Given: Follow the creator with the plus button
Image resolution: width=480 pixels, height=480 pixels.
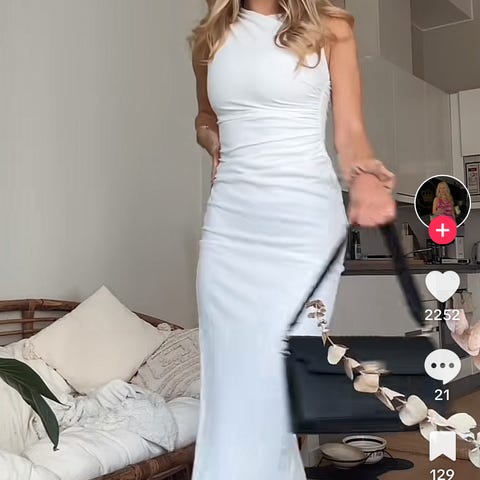Looking at the screenshot, I should coord(442,230).
